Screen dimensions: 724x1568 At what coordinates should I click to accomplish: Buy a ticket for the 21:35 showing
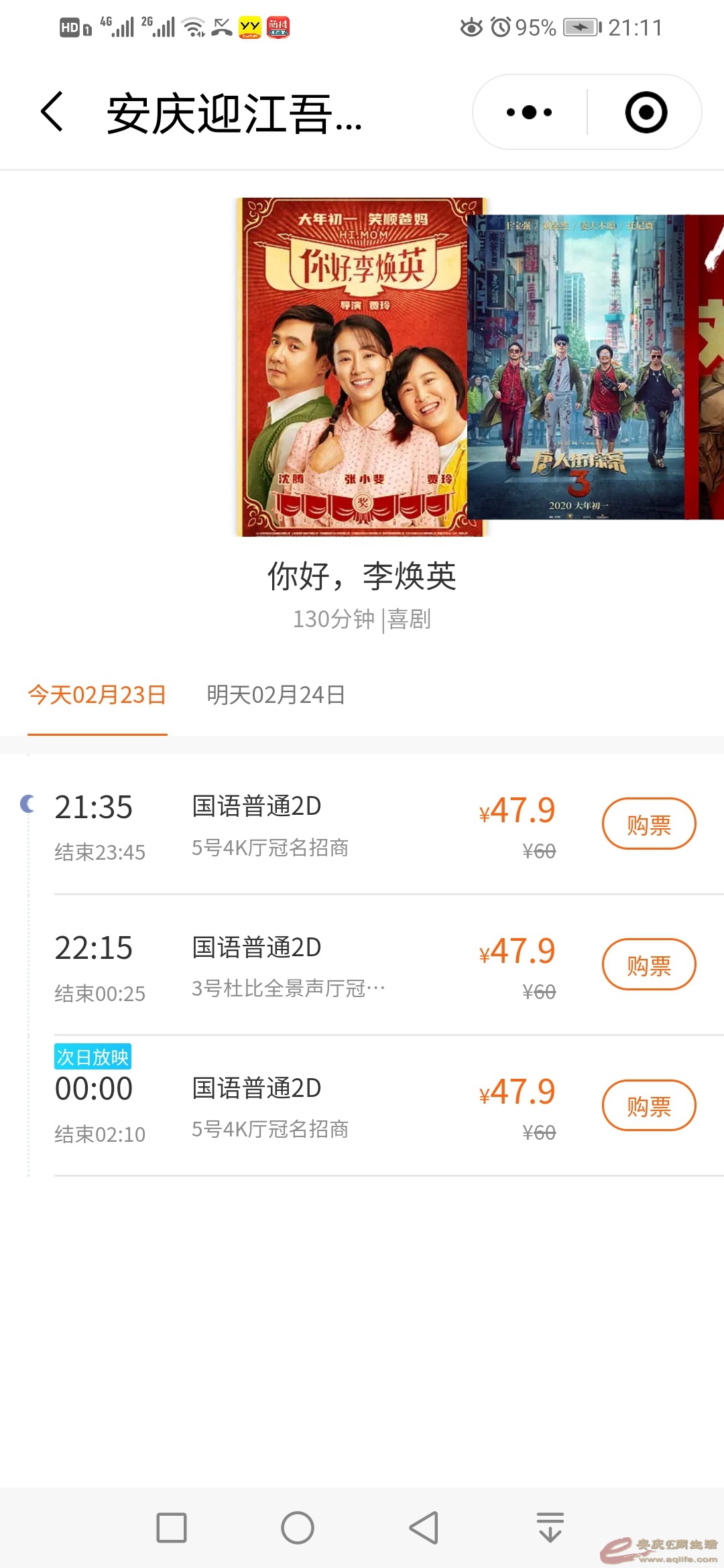[x=648, y=824]
